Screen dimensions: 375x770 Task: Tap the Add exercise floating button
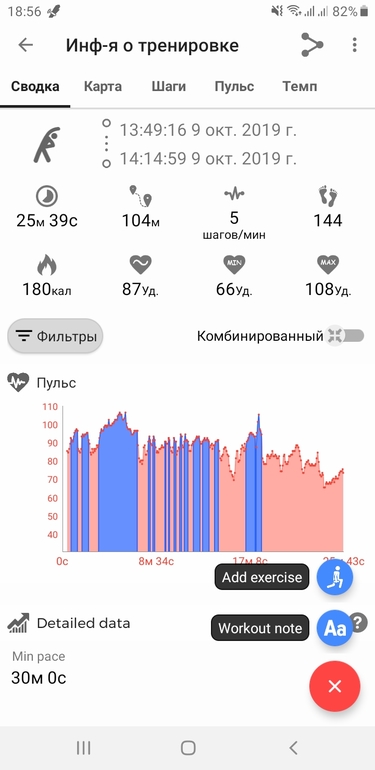pos(335,577)
